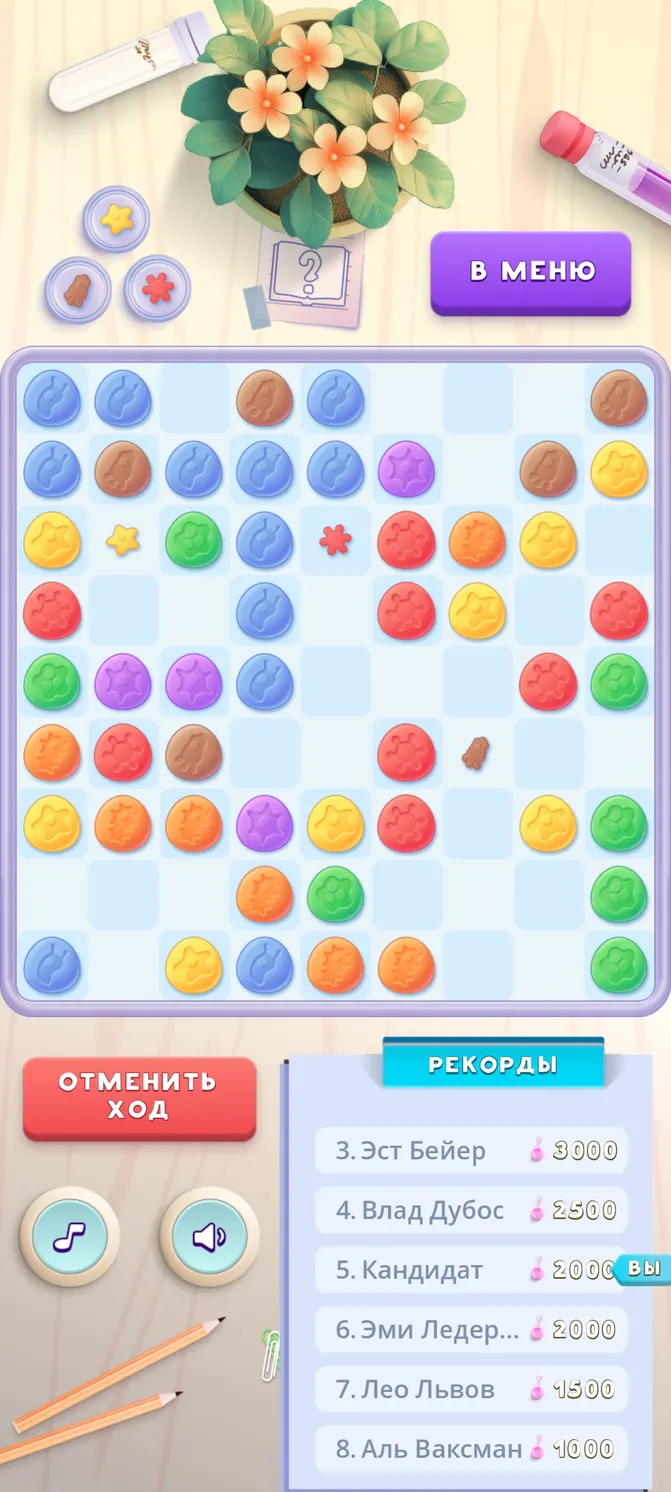Open the Влад Дубос record row
The width and height of the screenshot is (671, 1492).
[471, 1210]
